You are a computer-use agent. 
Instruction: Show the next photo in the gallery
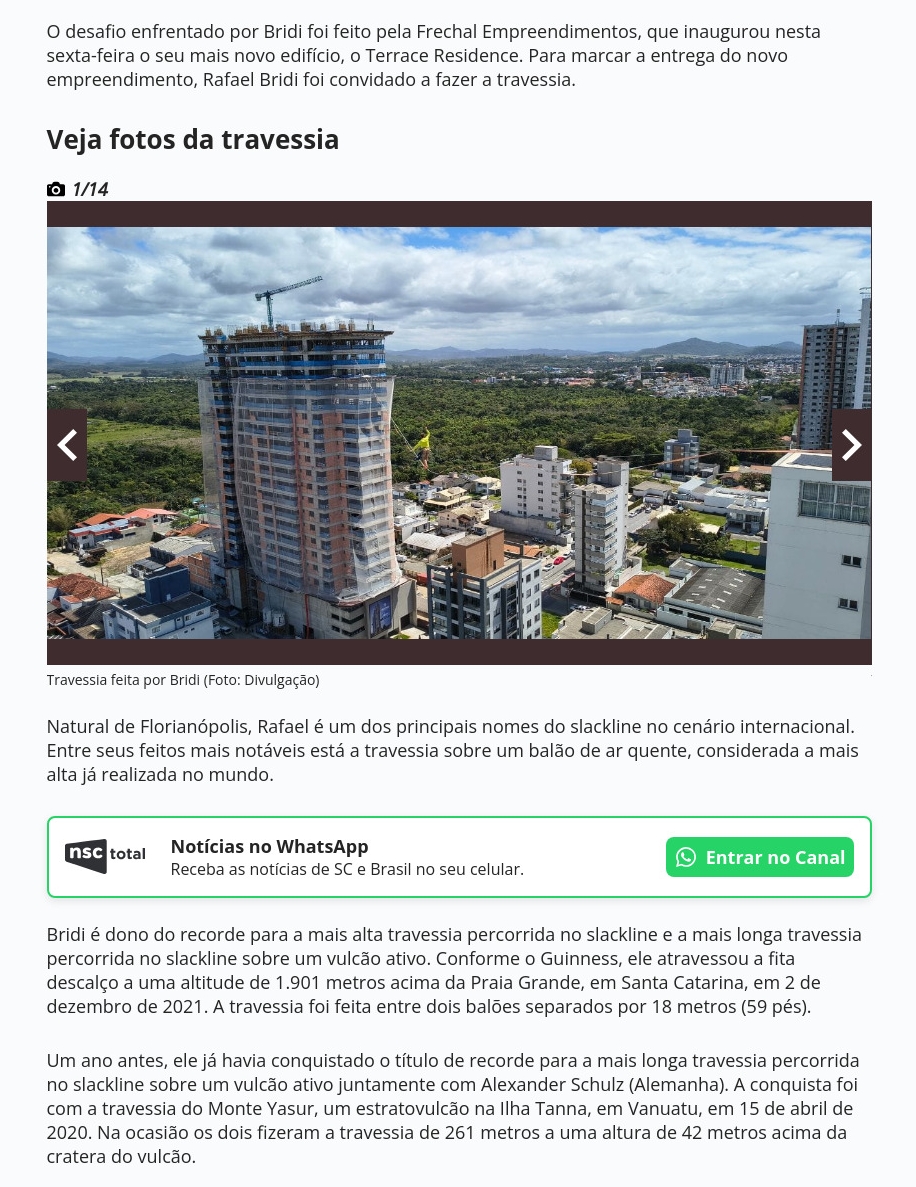851,445
